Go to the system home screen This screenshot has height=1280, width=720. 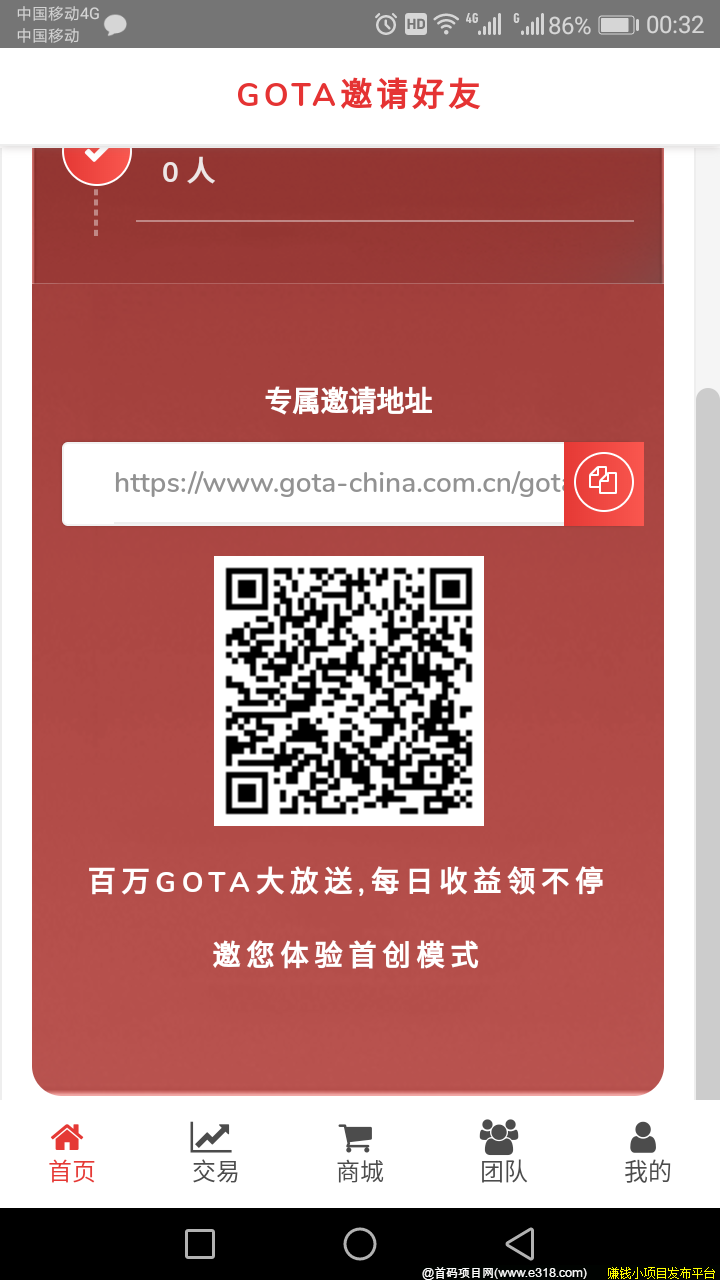tap(360, 1243)
